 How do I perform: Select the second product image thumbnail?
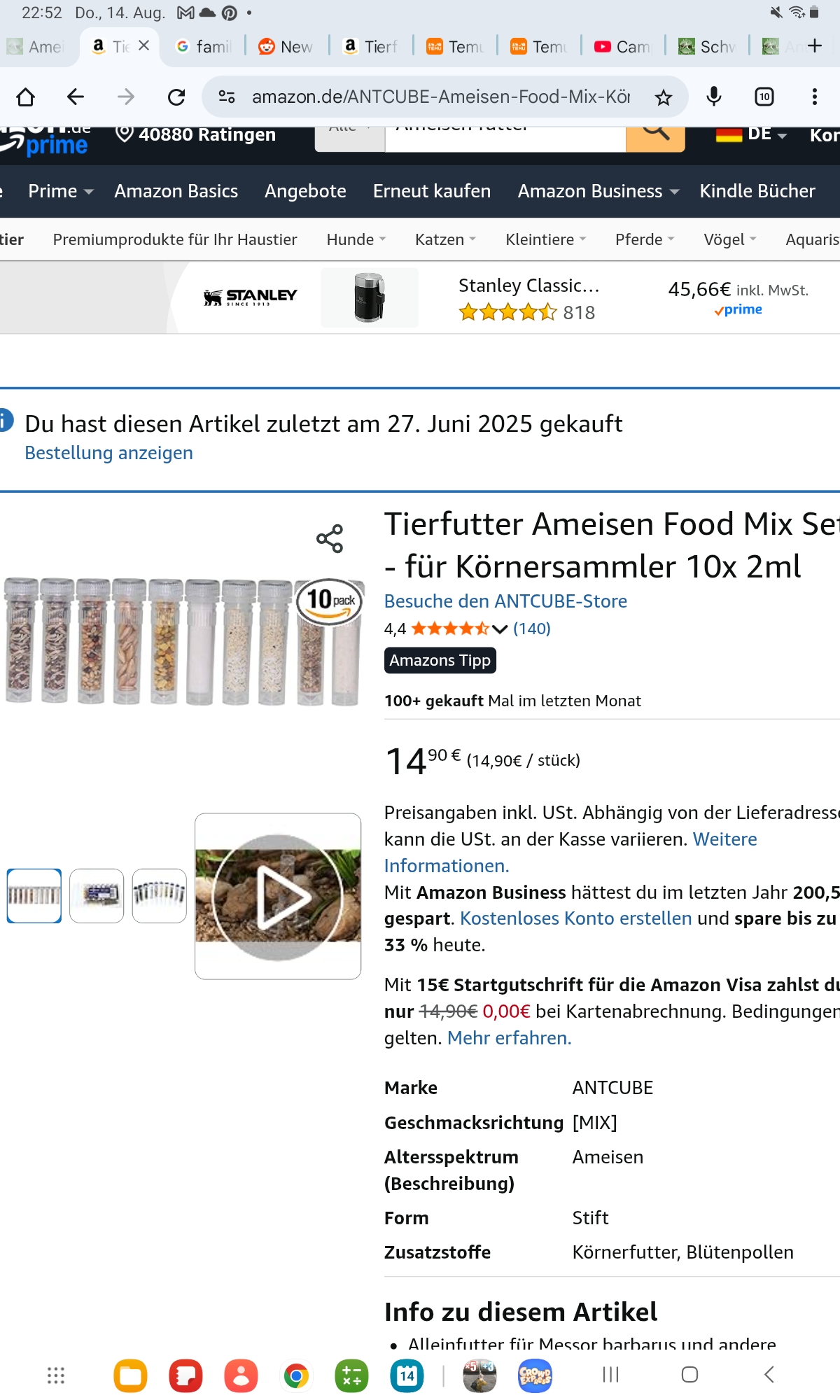[97, 896]
